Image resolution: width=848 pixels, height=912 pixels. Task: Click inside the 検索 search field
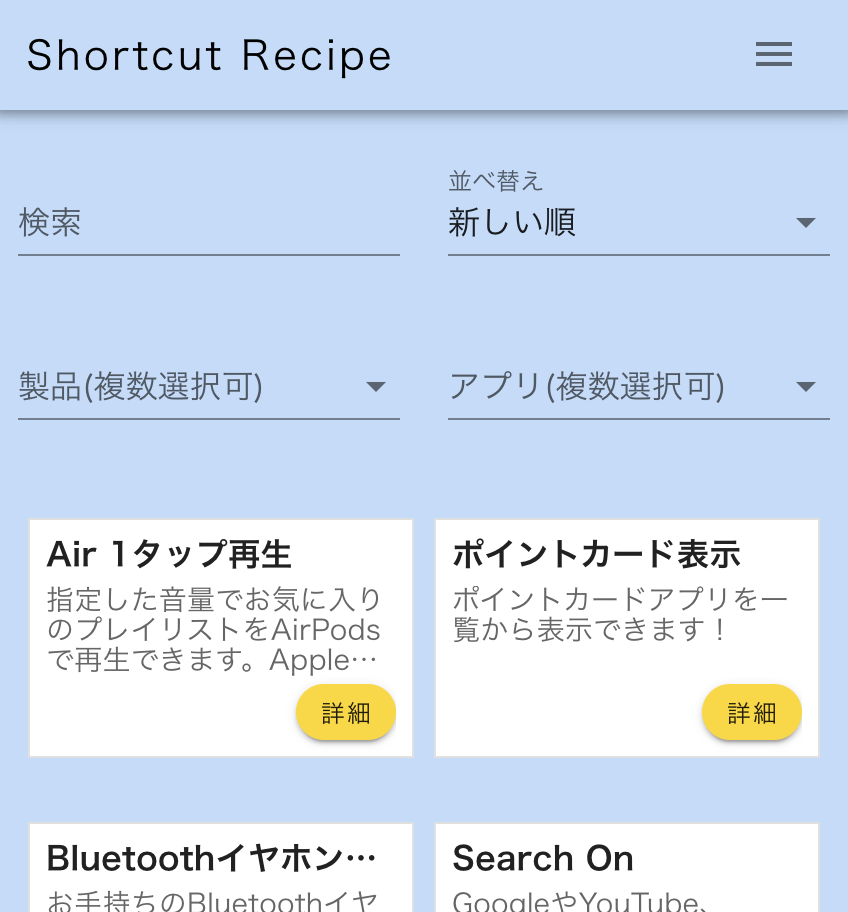tap(209, 223)
